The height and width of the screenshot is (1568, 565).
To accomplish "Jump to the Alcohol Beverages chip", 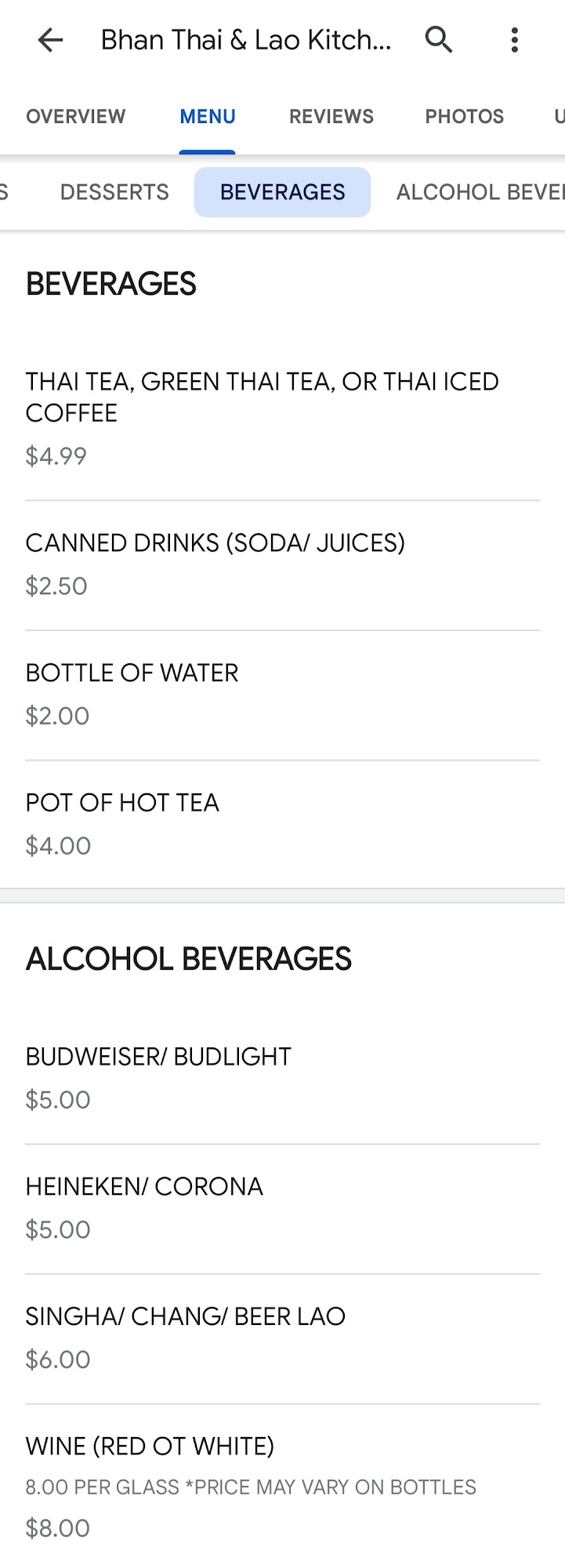I will (x=480, y=192).
